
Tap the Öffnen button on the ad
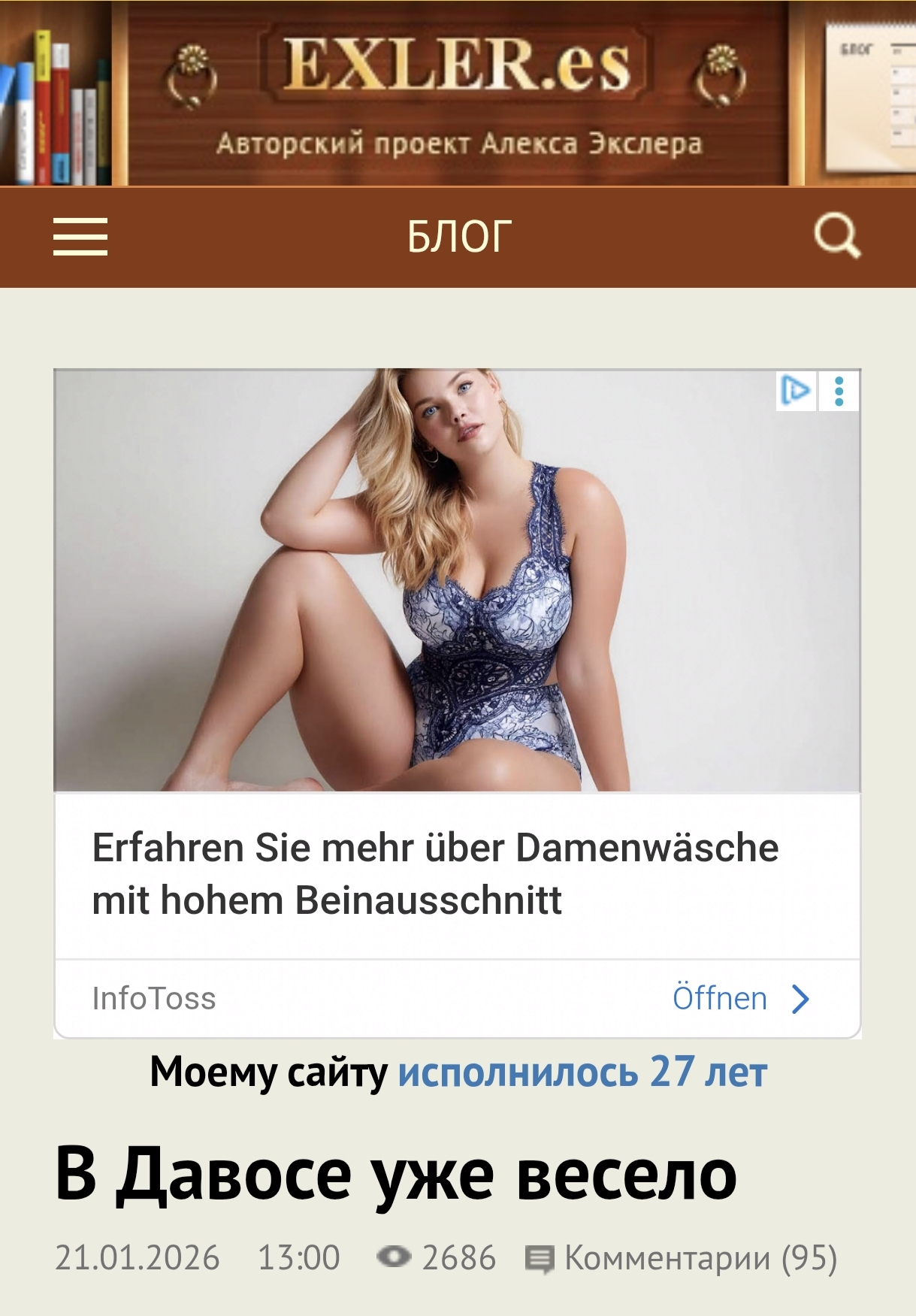(x=740, y=999)
